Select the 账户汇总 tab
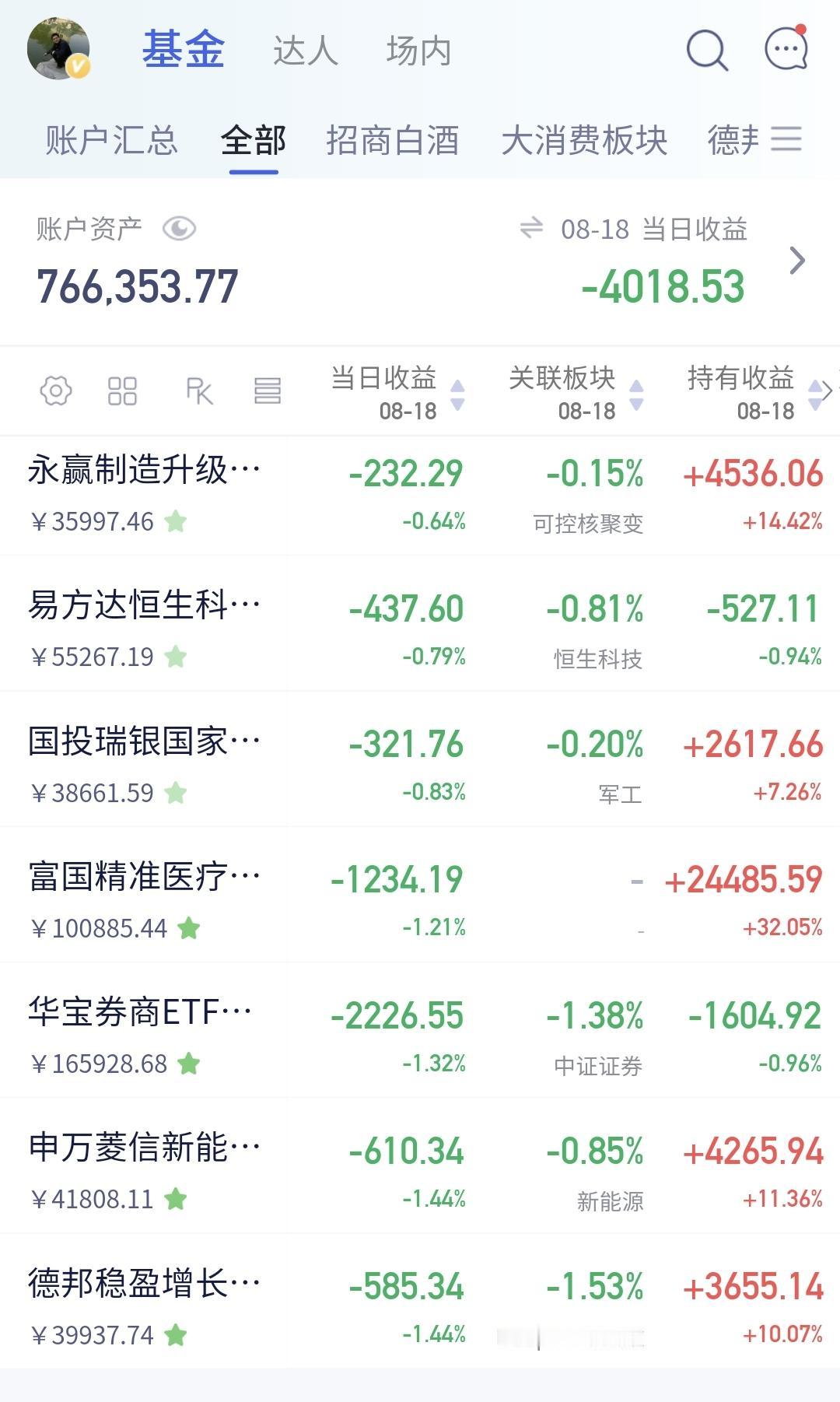Viewport: 840px width, 1402px height. 111,141
